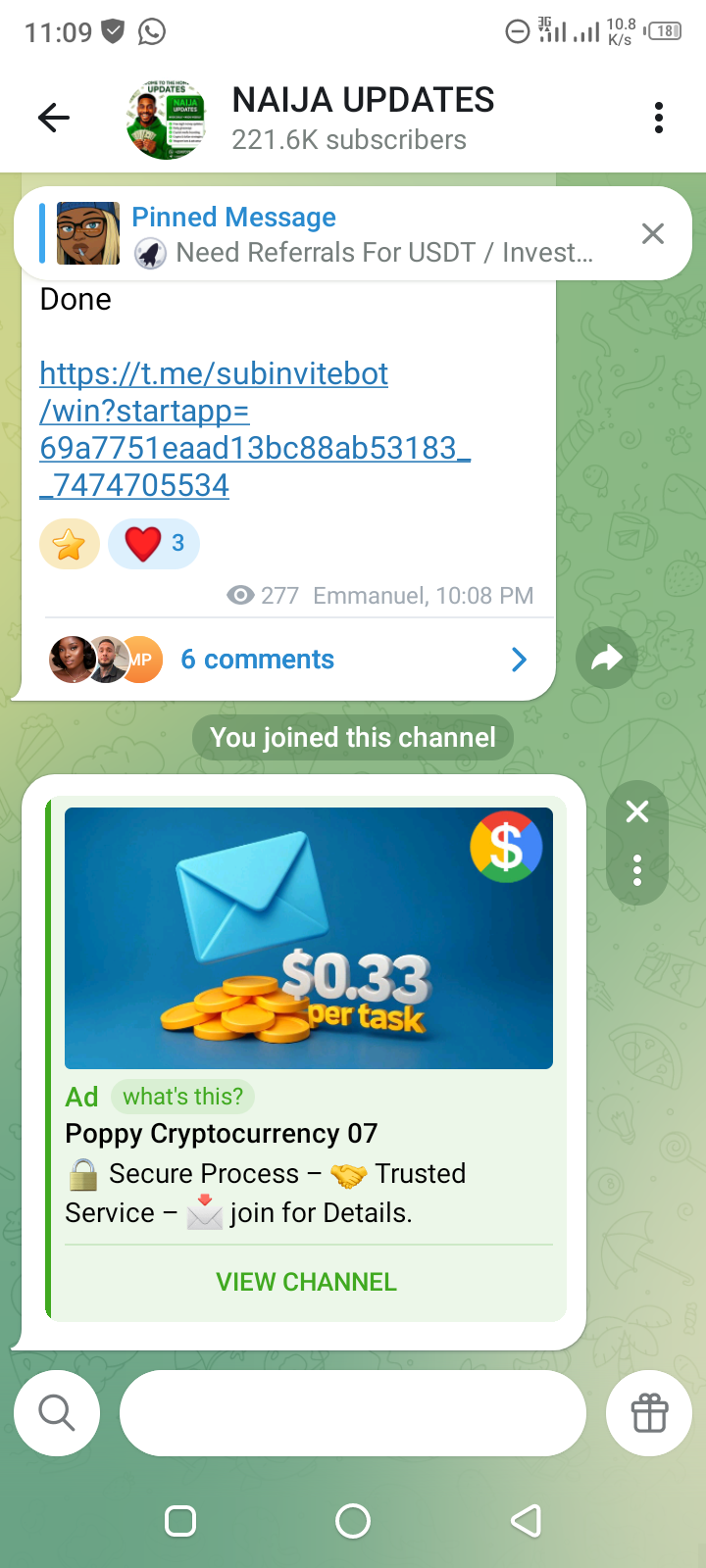The width and height of the screenshot is (706, 1568).
Task: React with the star emoji
Action: tap(70, 544)
